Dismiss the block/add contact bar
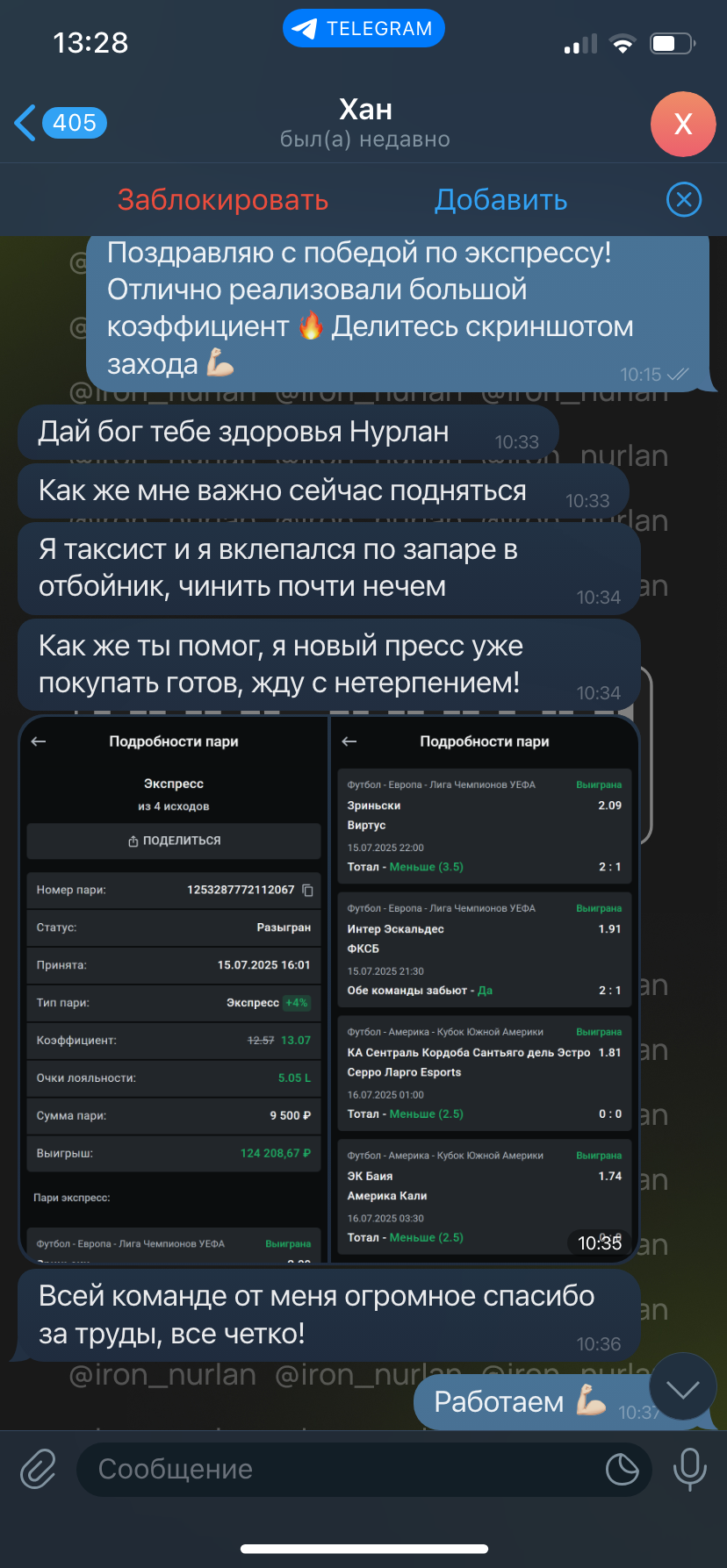This screenshot has height=1568, width=727. (x=684, y=200)
